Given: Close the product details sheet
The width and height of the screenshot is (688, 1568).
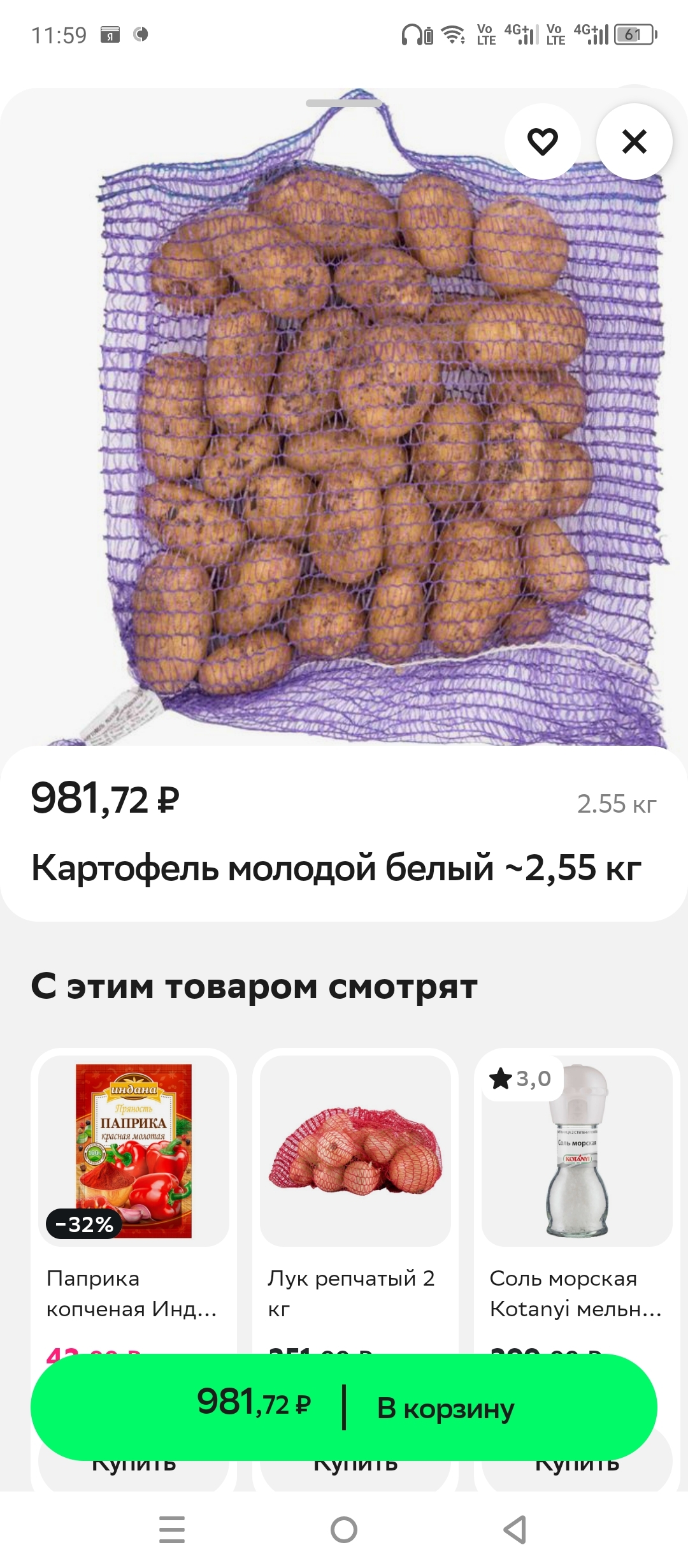Looking at the screenshot, I should [634, 142].
